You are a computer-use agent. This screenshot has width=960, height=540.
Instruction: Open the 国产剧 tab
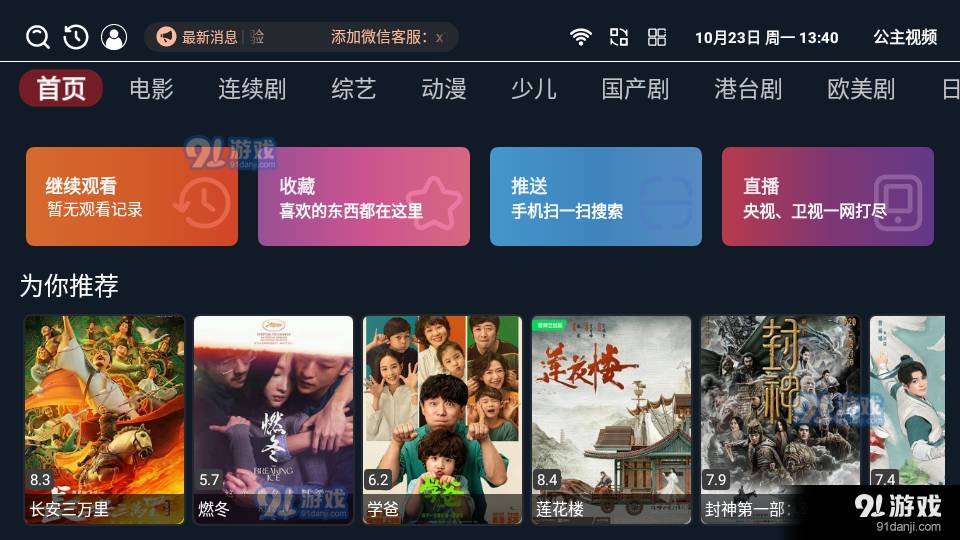[x=635, y=89]
